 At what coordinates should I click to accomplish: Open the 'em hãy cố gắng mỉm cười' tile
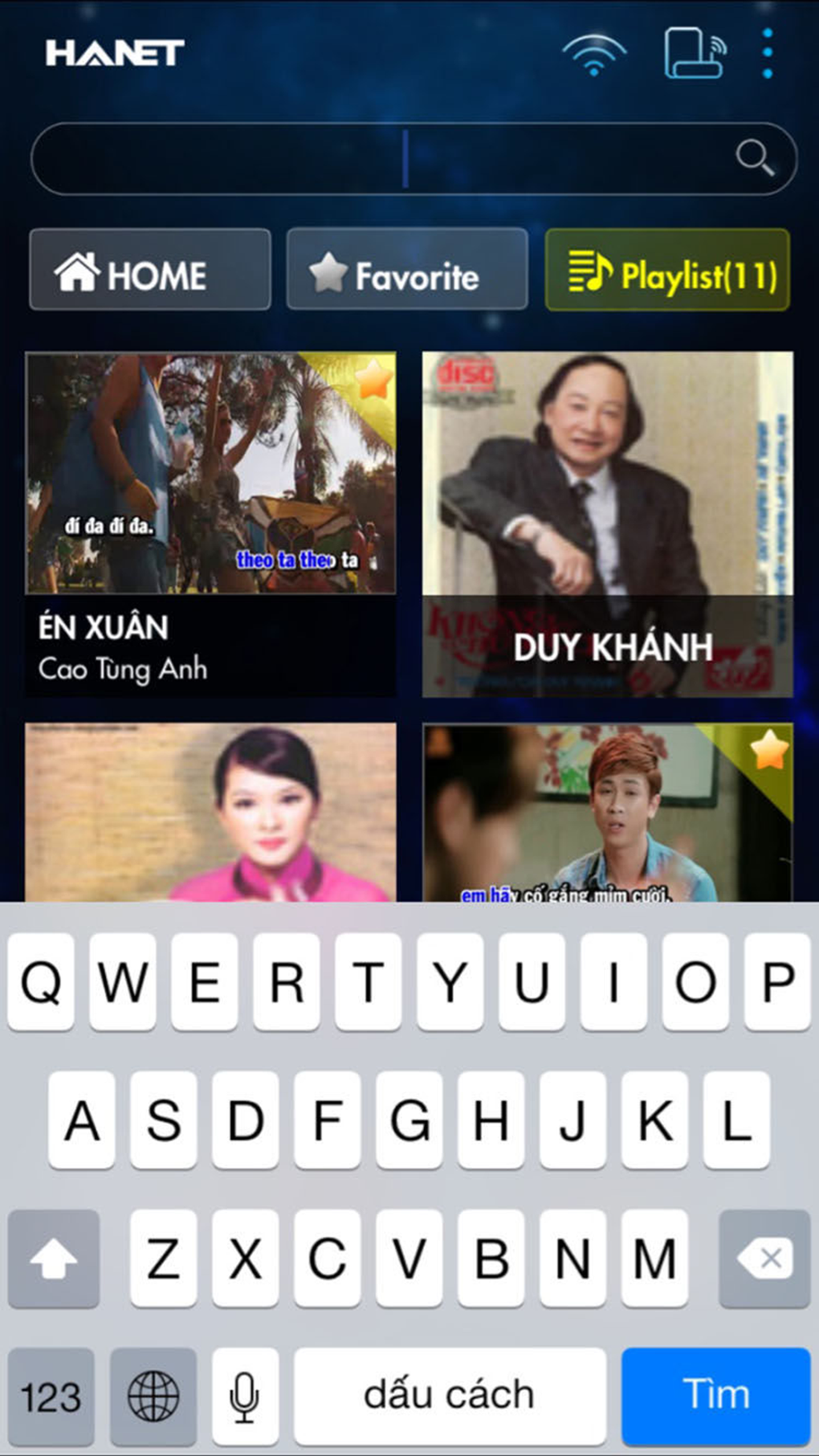(607, 811)
